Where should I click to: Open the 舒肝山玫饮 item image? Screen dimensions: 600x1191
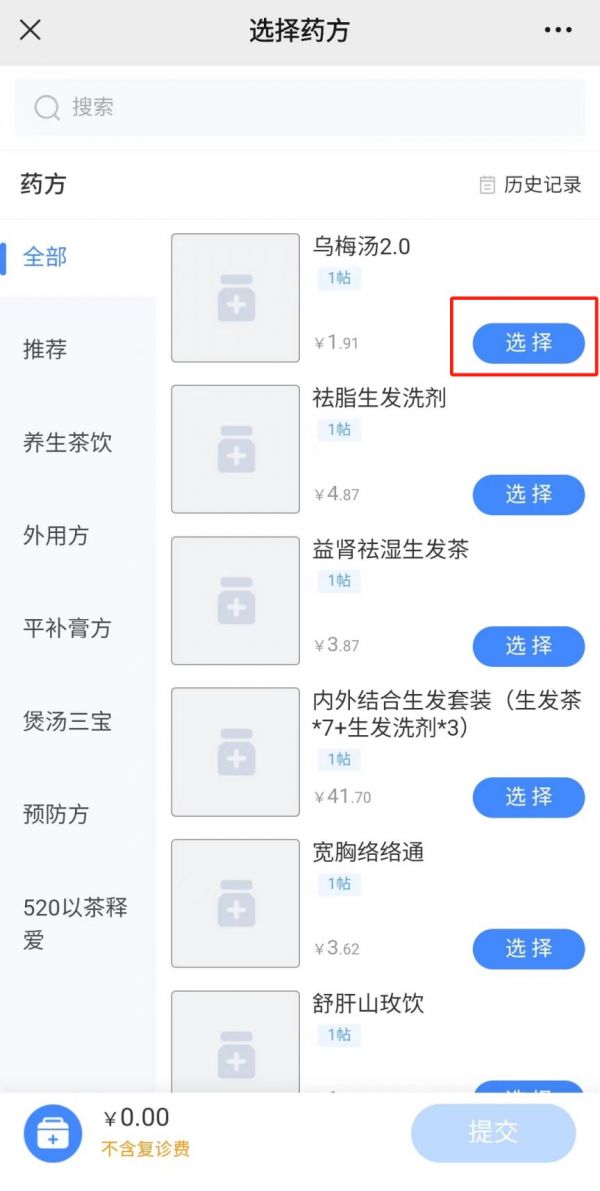pos(235,1041)
